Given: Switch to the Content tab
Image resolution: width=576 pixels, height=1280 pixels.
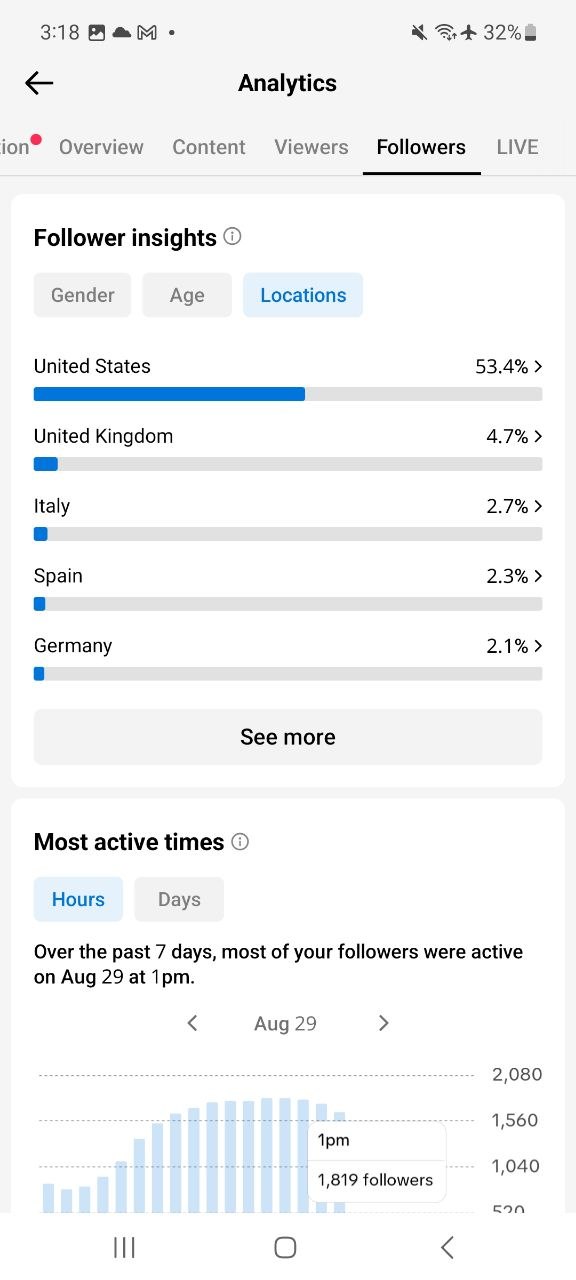Looking at the screenshot, I should 209,147.
